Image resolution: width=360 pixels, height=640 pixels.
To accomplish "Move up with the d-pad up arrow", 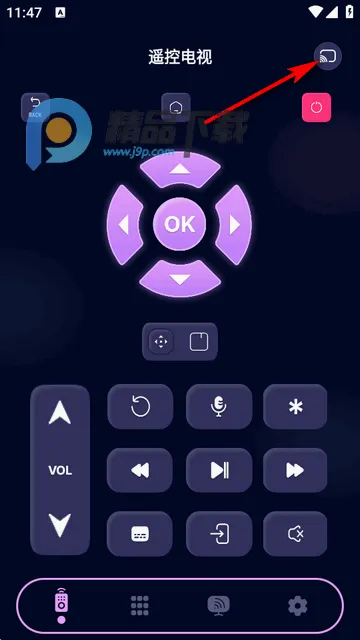I will pyautogui.click(x=180, y=169).
